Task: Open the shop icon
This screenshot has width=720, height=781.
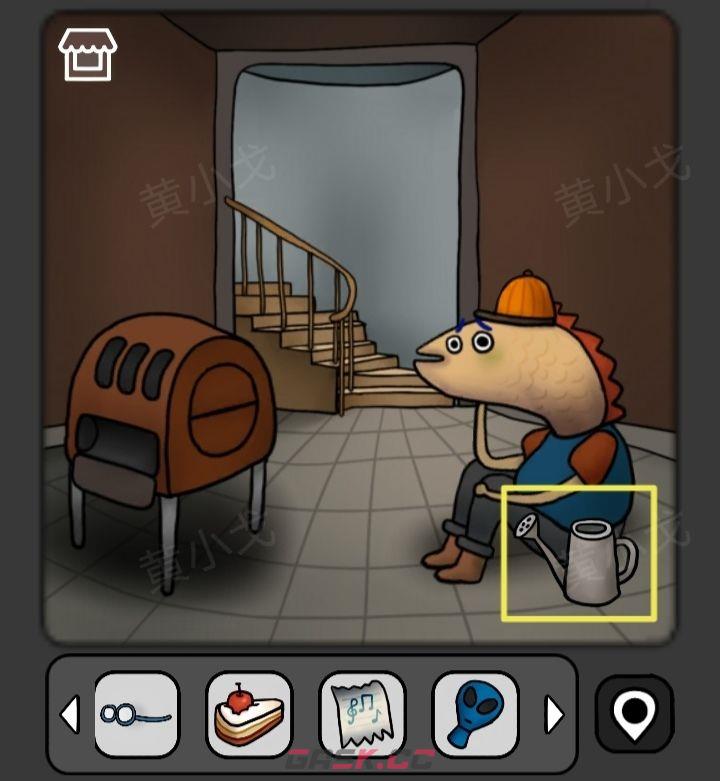Action: (x=88, y=54)
